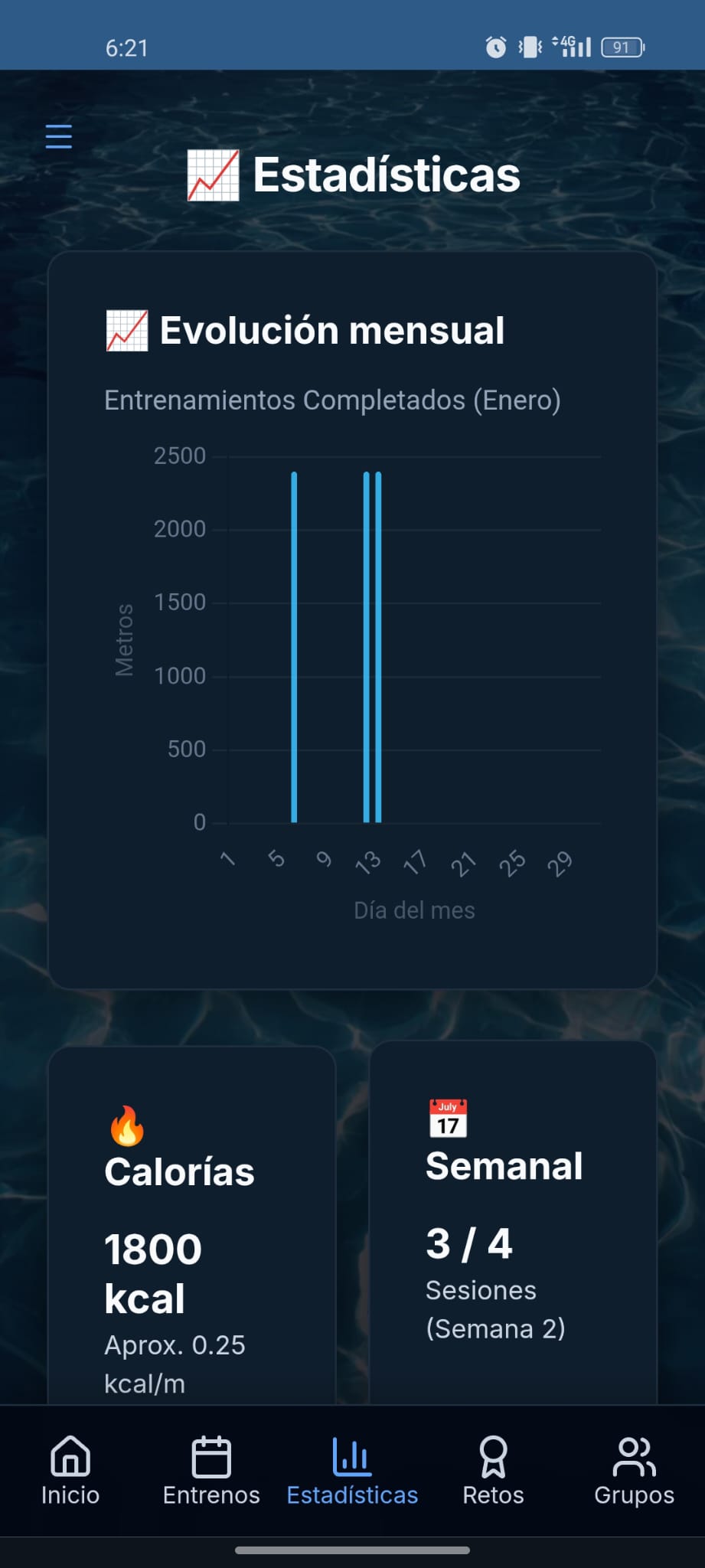Switch to the Entrenos tab

211,1471
